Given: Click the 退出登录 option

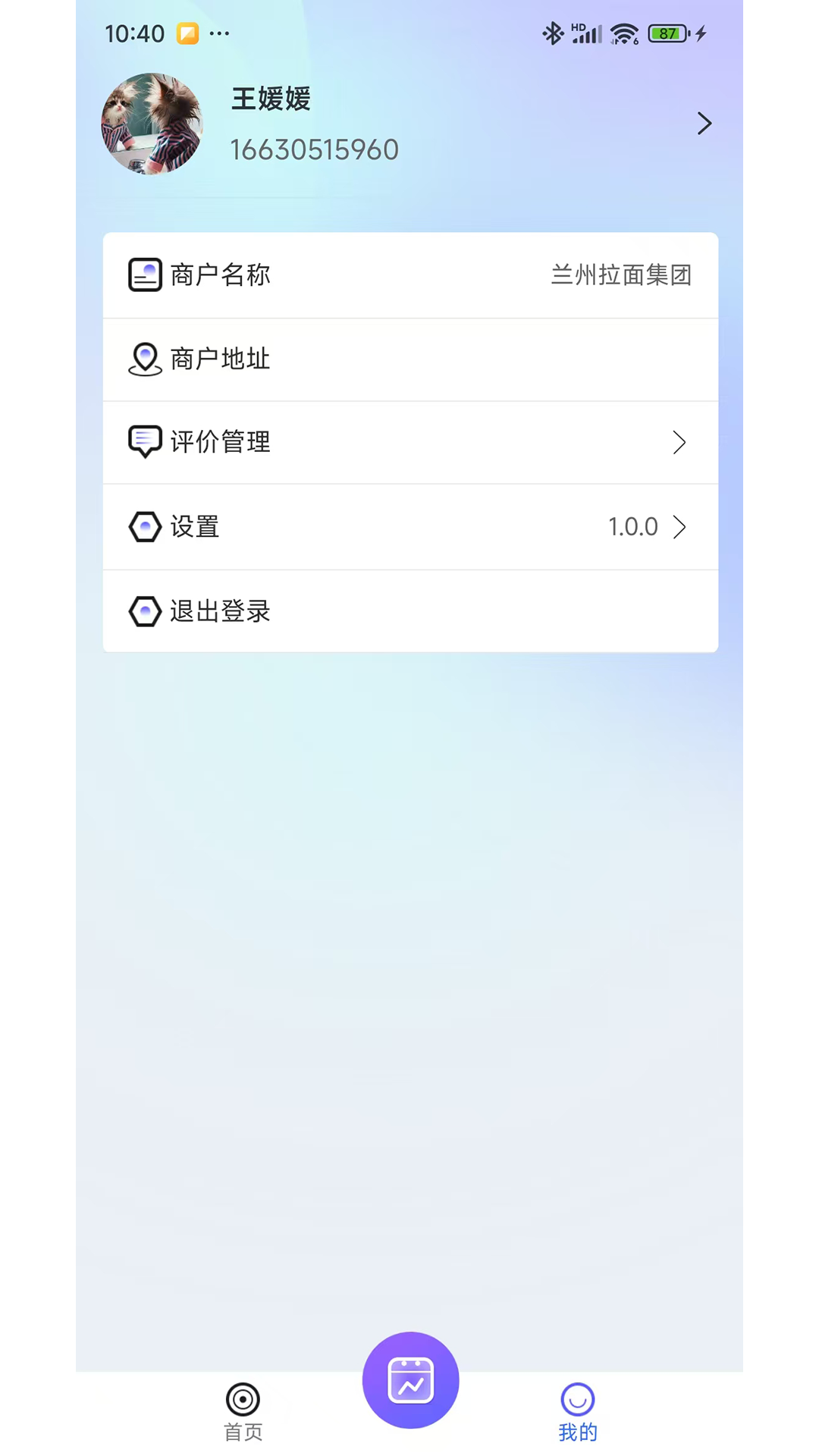Looking at the screenshot, I should coord(221,611).
